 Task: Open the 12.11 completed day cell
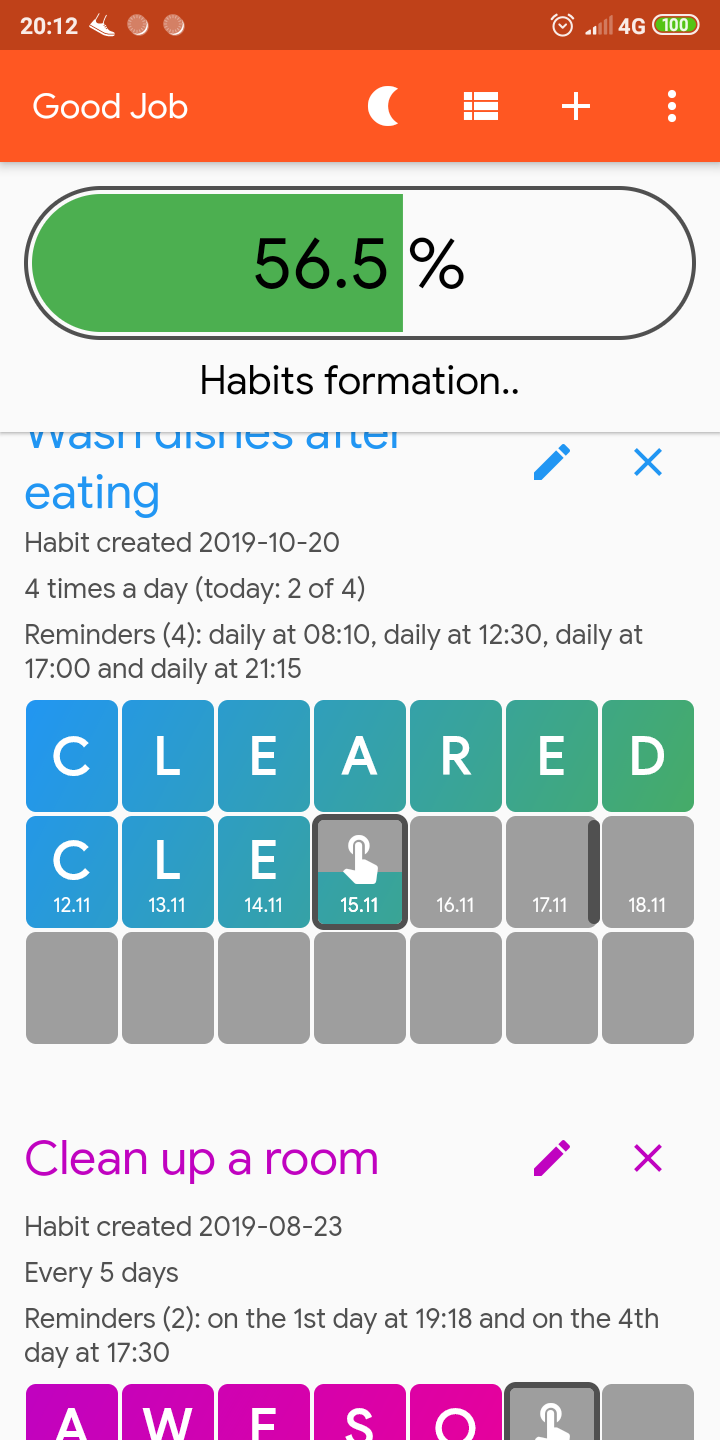pos(72,872)
